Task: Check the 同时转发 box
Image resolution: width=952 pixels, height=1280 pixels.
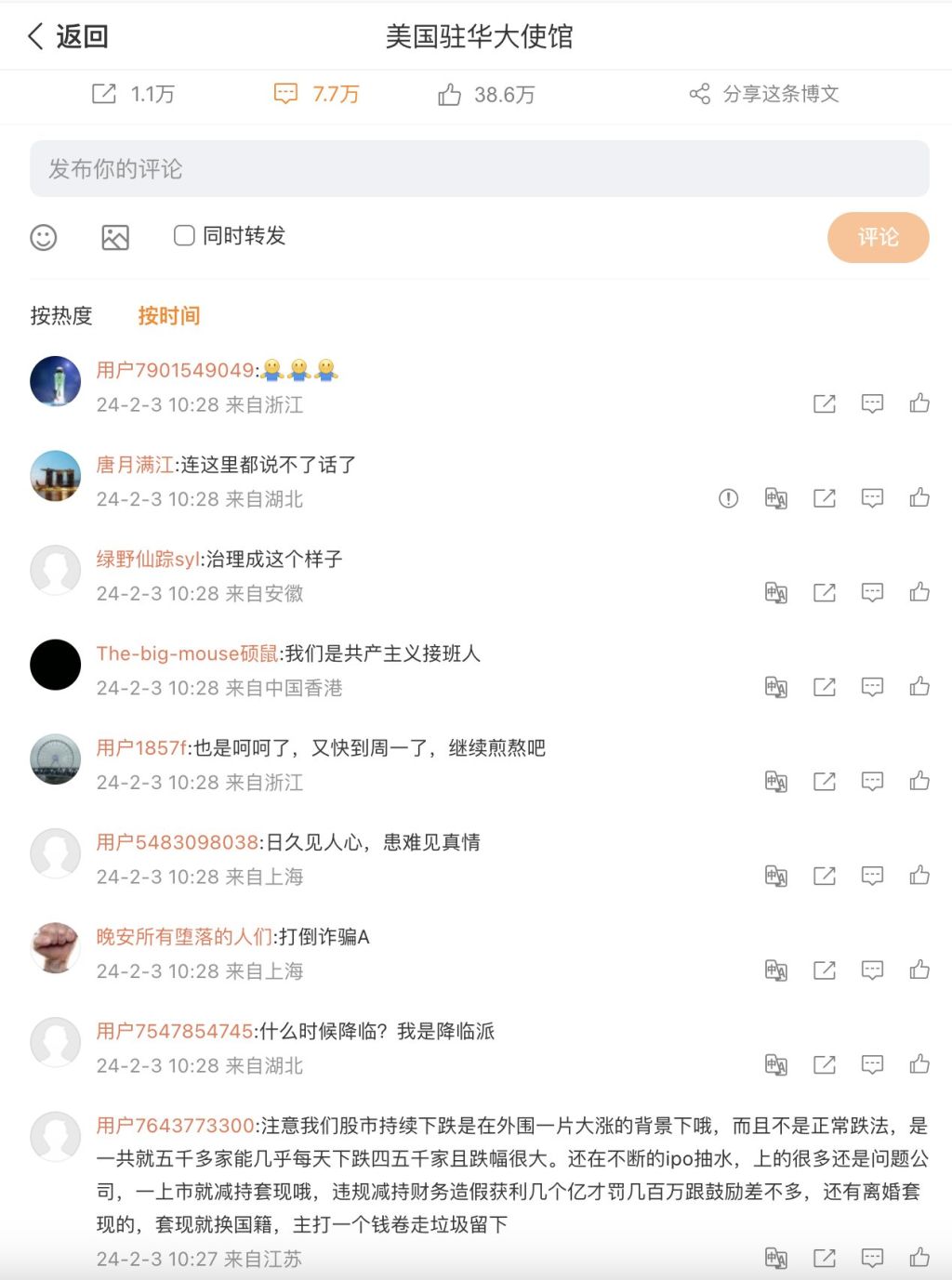Action: [184, 235]
